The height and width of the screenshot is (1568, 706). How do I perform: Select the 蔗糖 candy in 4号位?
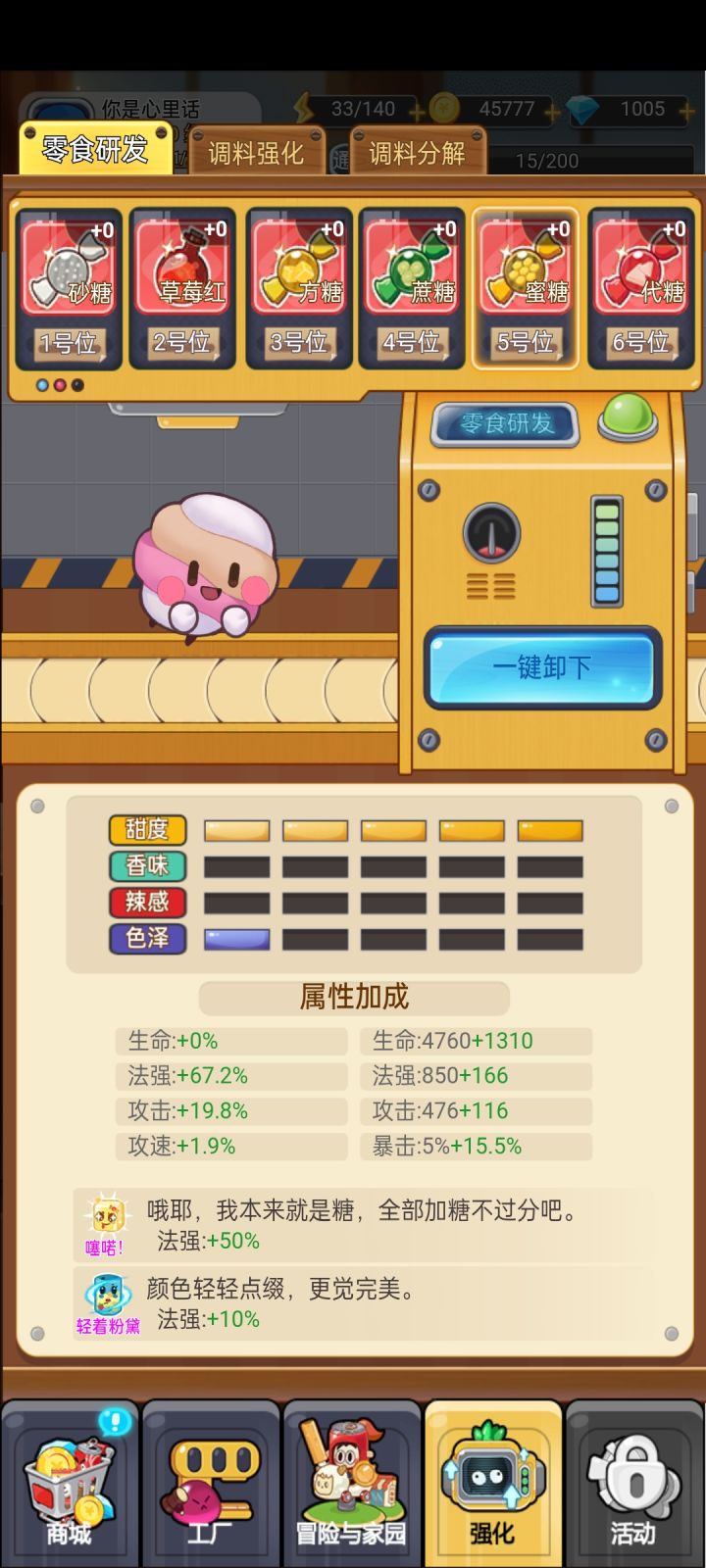pos(411,265)
